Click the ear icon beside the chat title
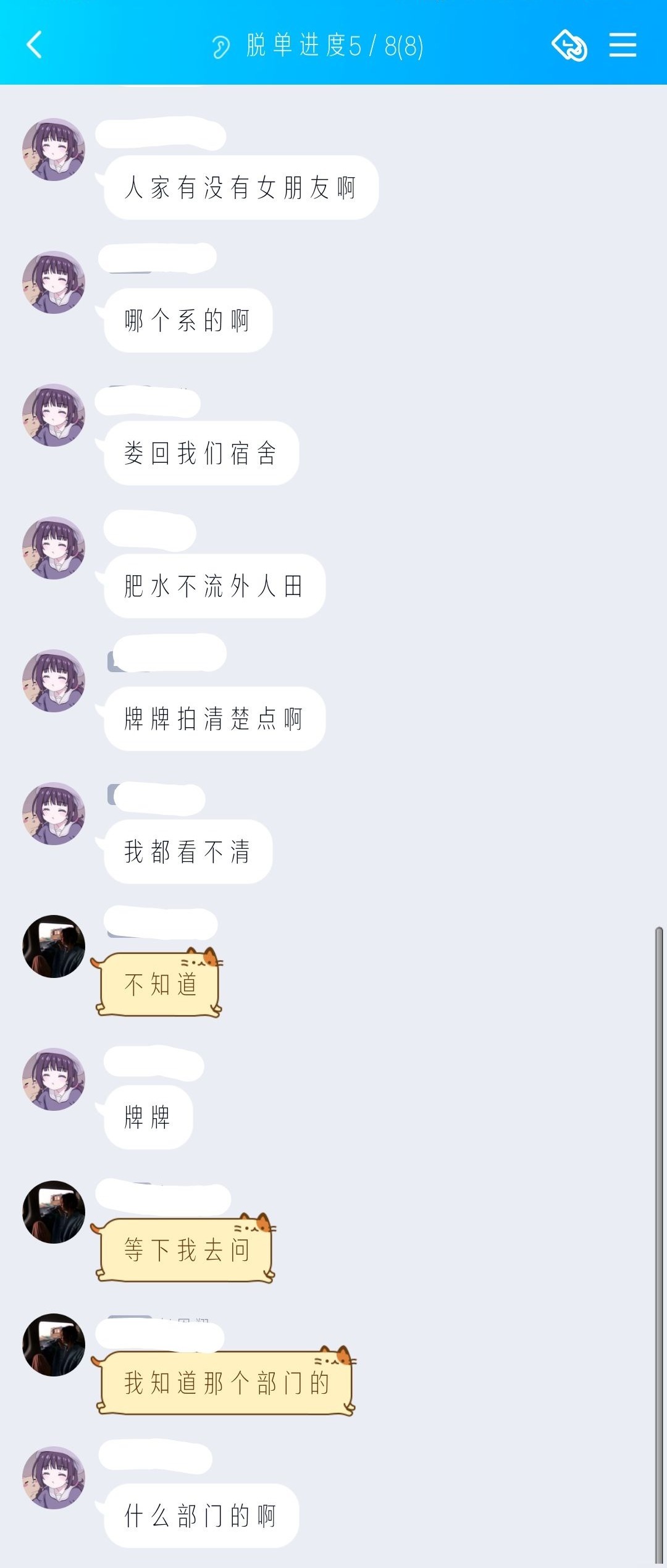Screen dimensions: 667x1568 (220, 44)
